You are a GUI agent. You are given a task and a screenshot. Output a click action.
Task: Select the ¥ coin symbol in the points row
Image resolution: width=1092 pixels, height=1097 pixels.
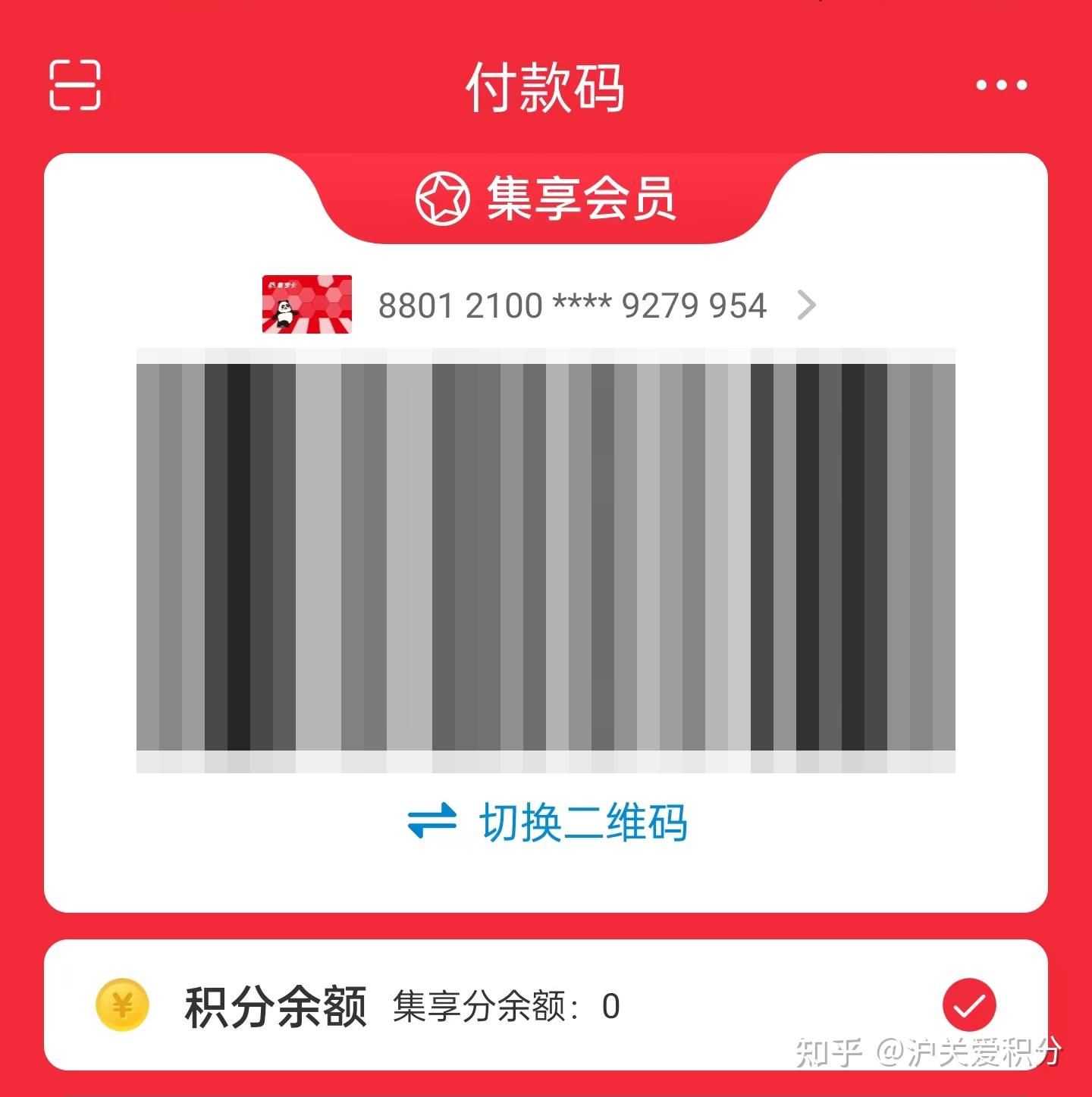[124, 1005]
